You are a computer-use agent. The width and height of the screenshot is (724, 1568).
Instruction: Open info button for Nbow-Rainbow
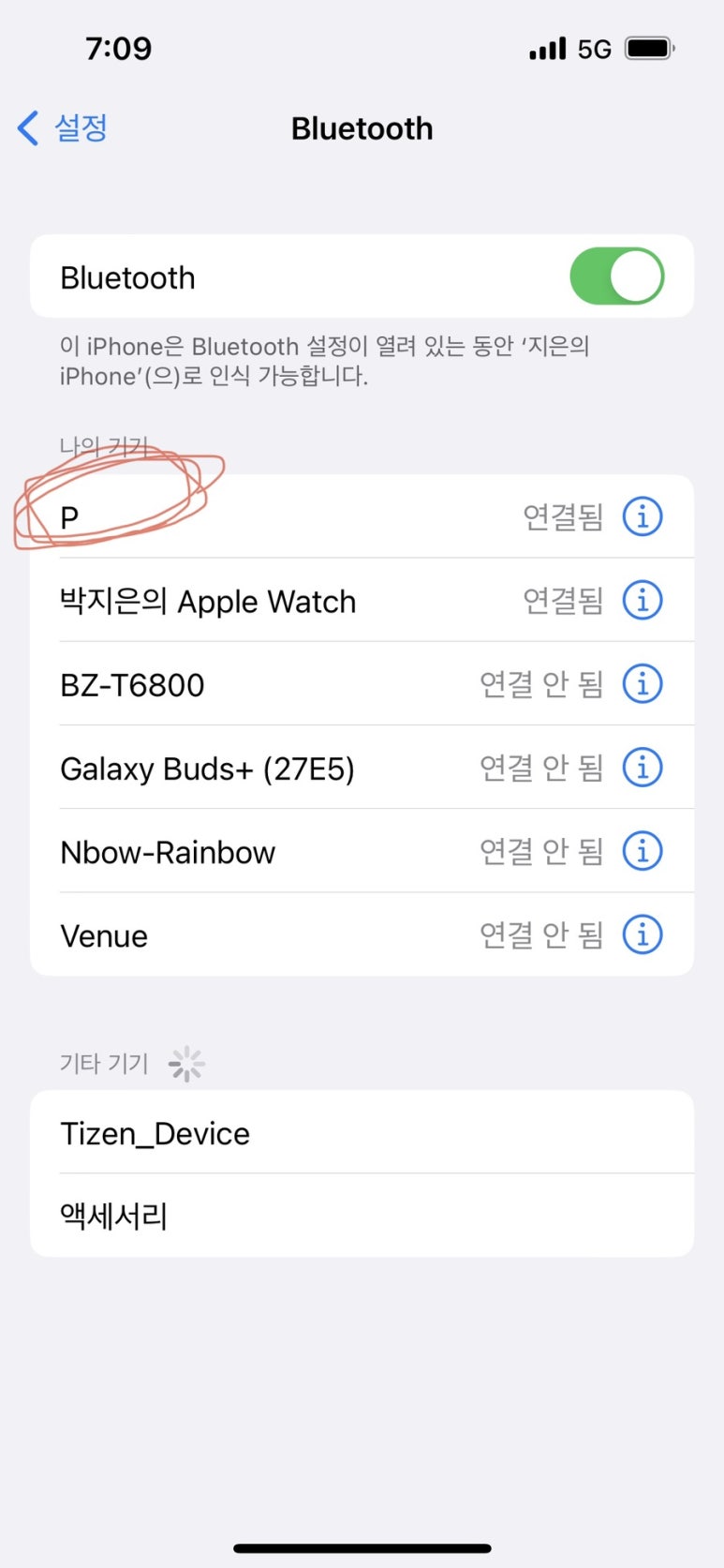click(643, 851)
